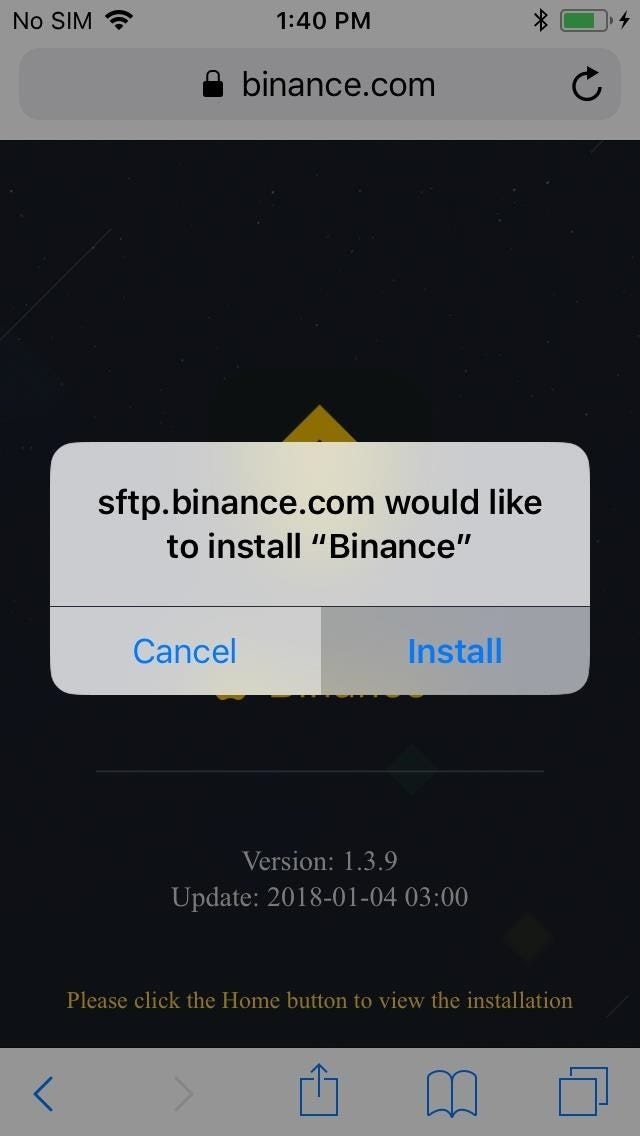The image size is (640, 1136).
Task: Open the share sheet icon
Action: coord(319,1089)
